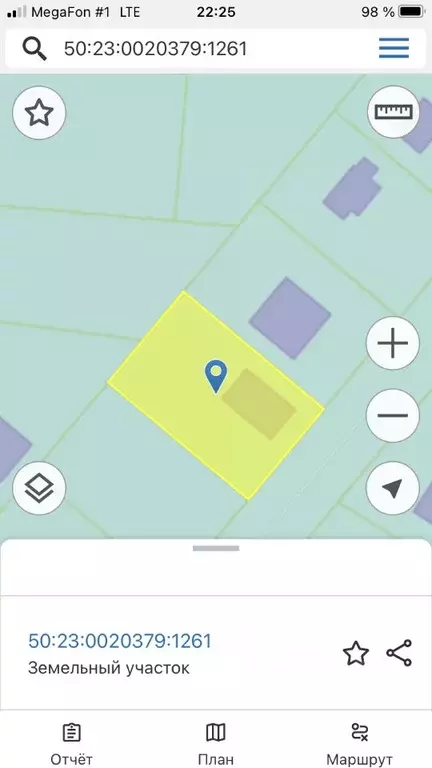Open the cadastral number link in the panel
The width and height of the screenshot is (432, 768).
pos(120,641)
